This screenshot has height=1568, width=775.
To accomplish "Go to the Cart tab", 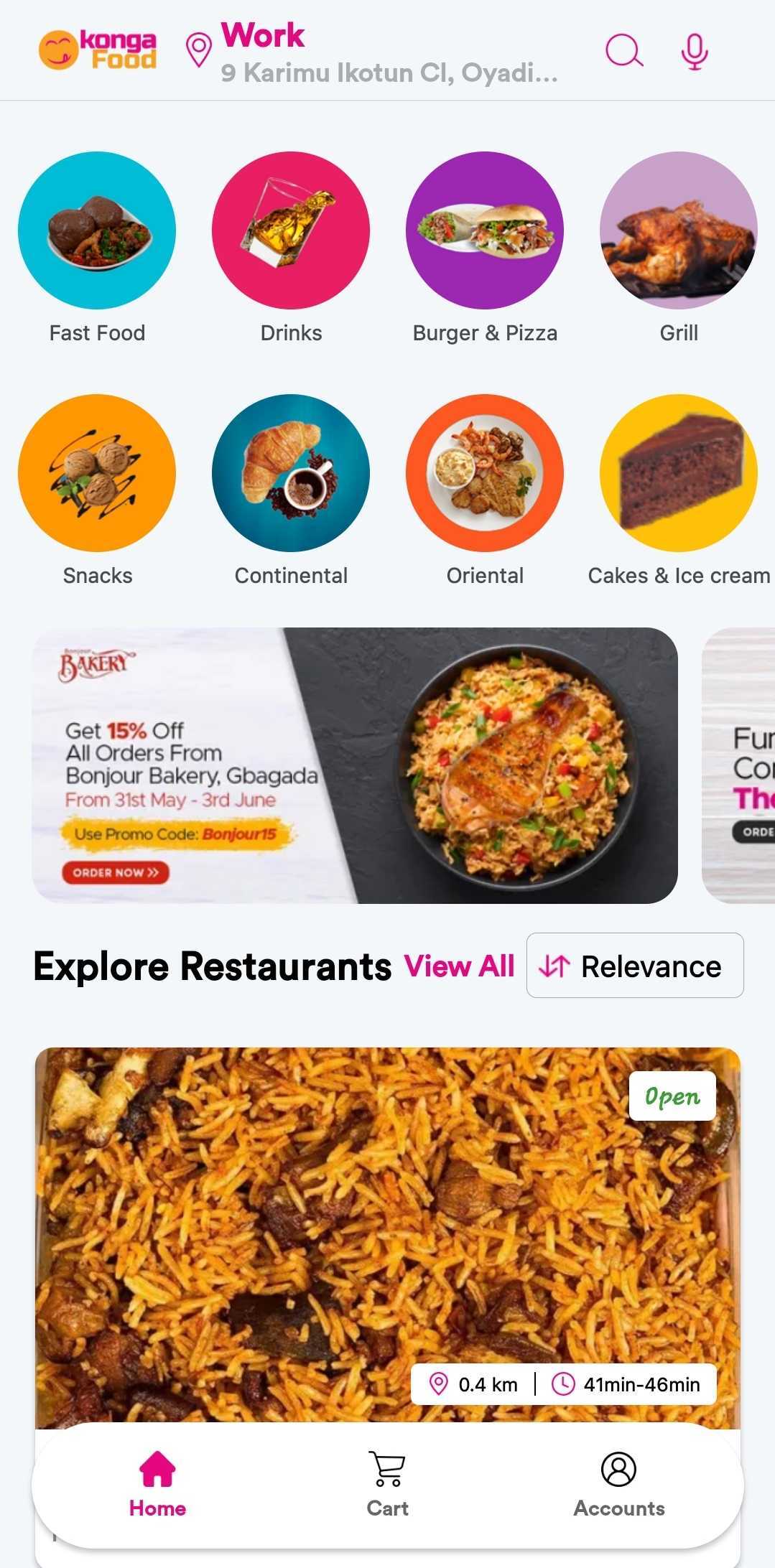I will click(x=387, y=1485).
